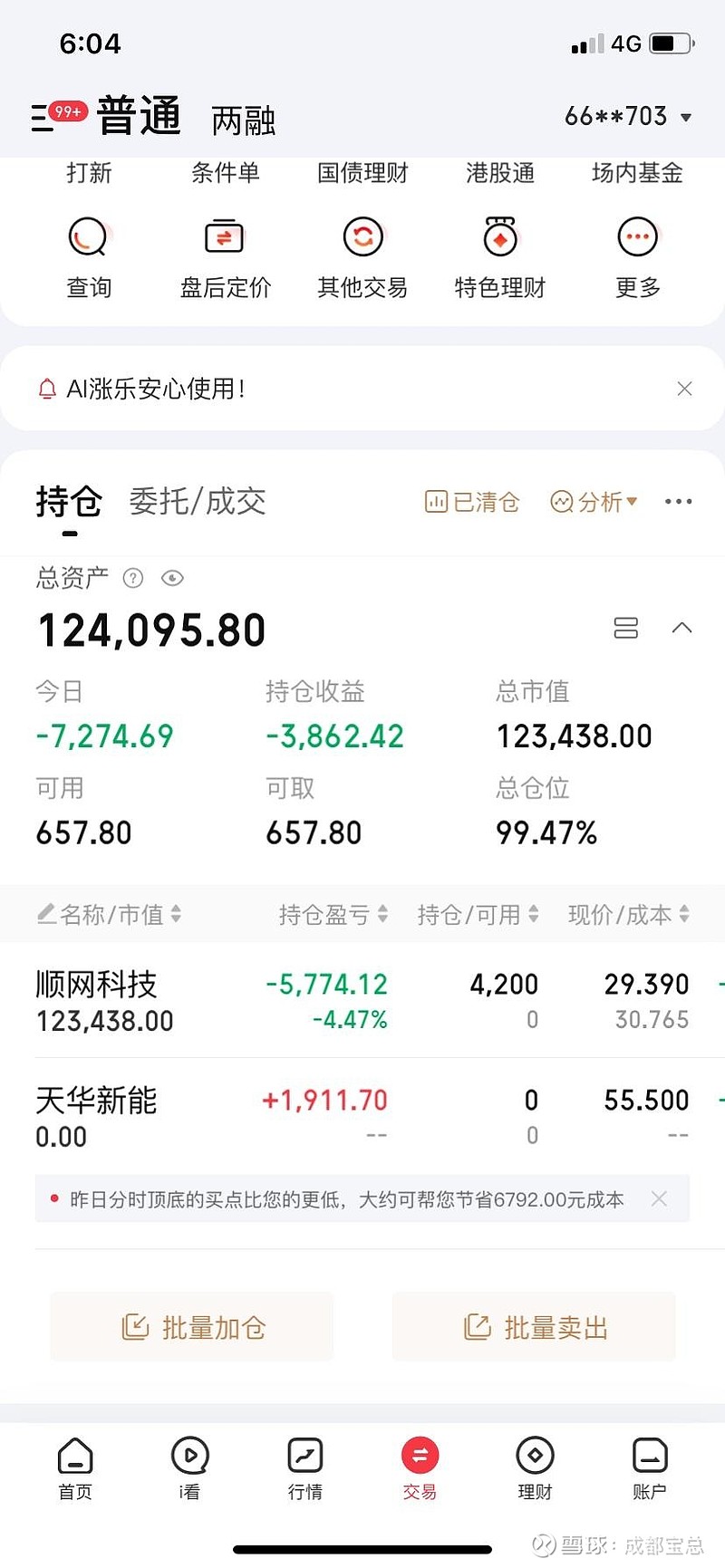The image size is (725, 1568).
Task: Switch to 委托/成交 orders tab
Action: (x=198, y=501)
